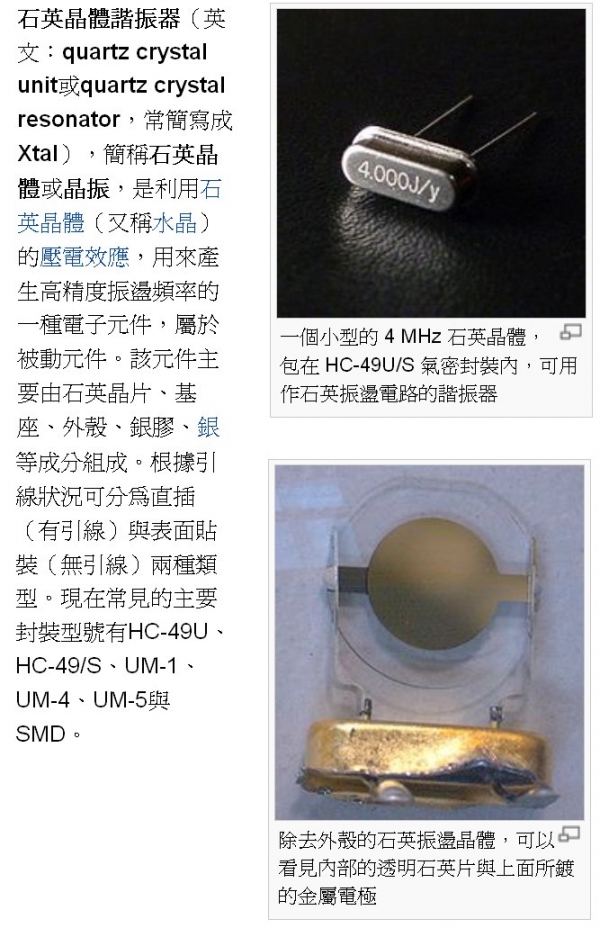
Task: Open the photo of the crystal without casing
Action: (430, 642)
